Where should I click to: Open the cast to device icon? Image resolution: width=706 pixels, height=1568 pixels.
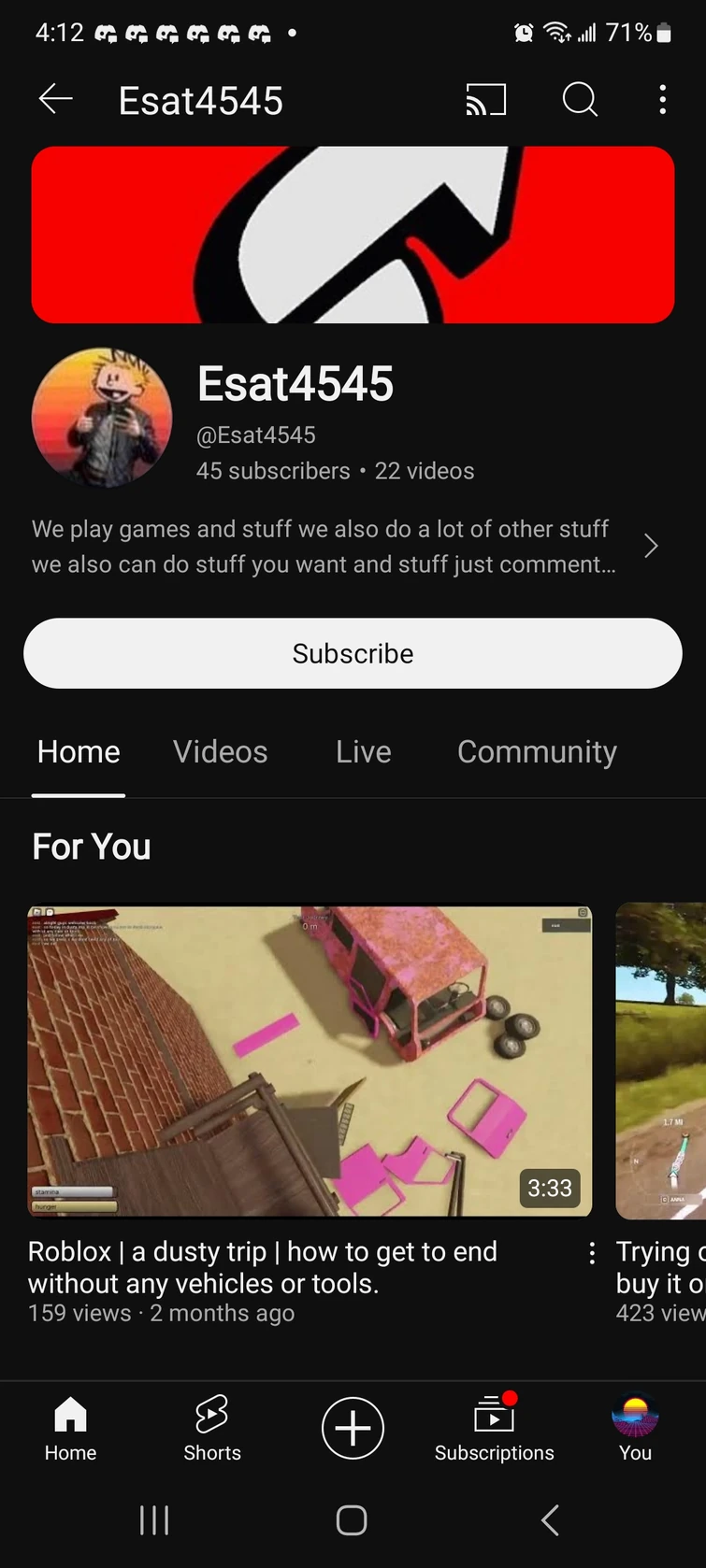click(x=485, y=99)
